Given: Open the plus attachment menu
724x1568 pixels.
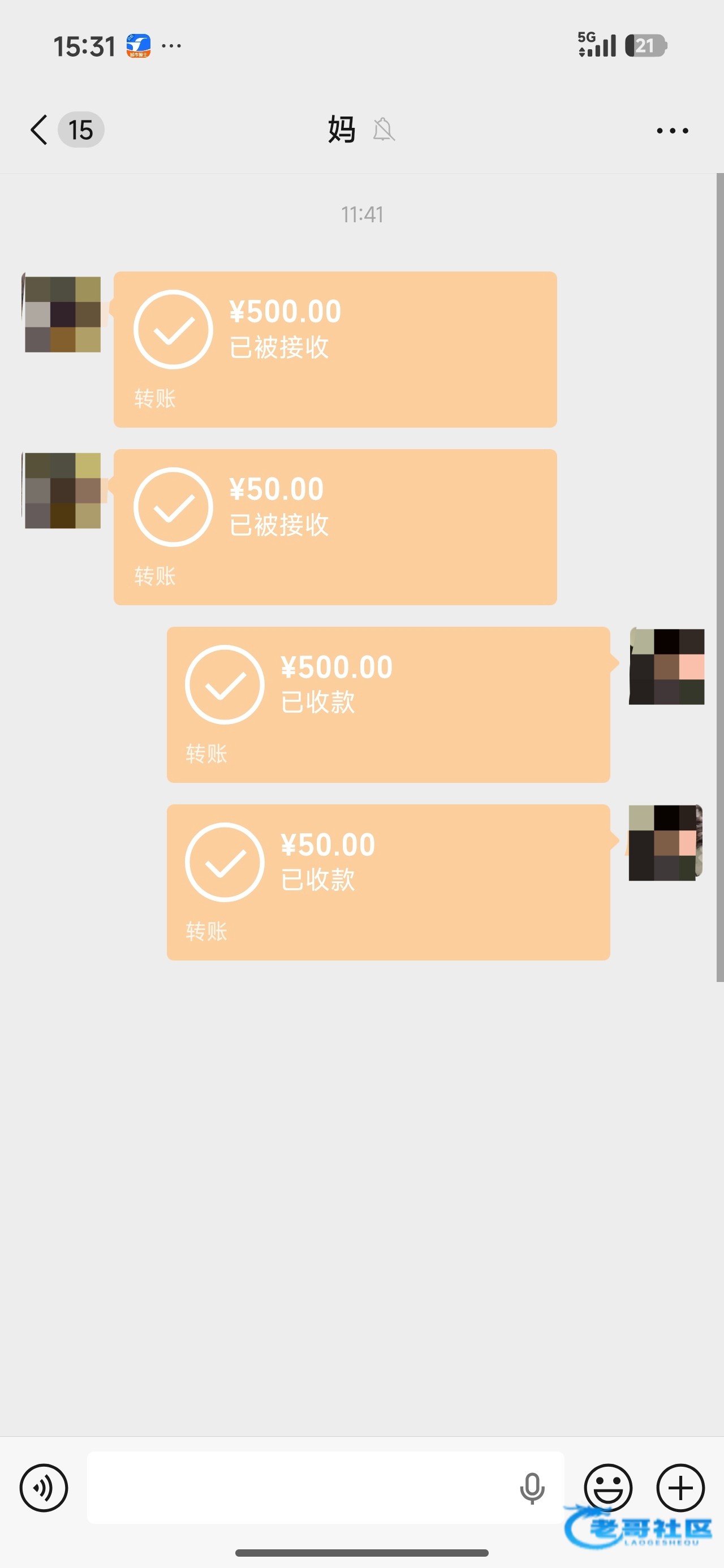Looking at the screenshot, I should (680, 1488).
